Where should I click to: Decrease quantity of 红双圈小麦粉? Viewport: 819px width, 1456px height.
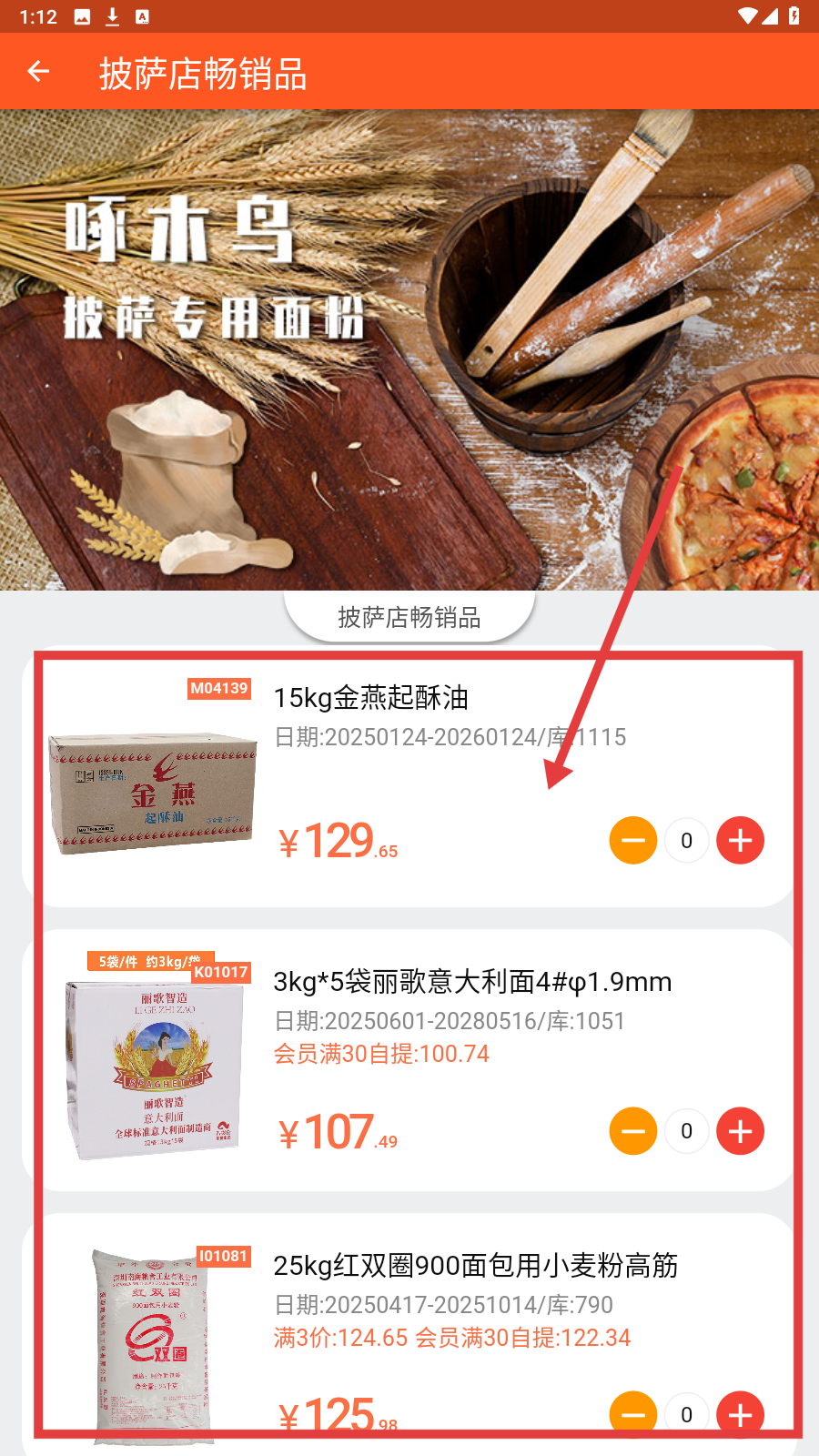[633, 1414]
